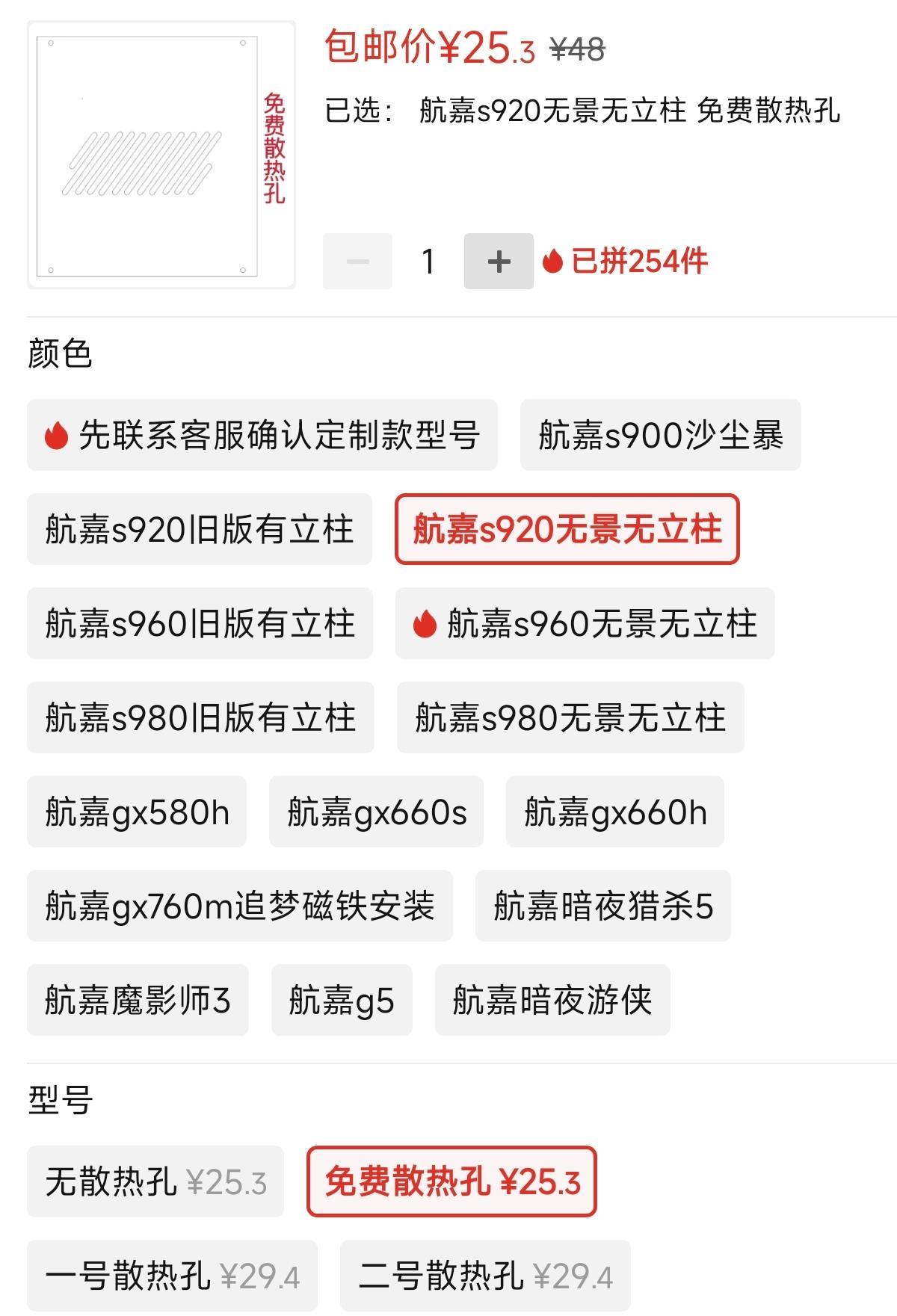Pick 航嘉s980无景无立柱 variant
This screenshot has height=1316, width=897.
coord(570,717)
